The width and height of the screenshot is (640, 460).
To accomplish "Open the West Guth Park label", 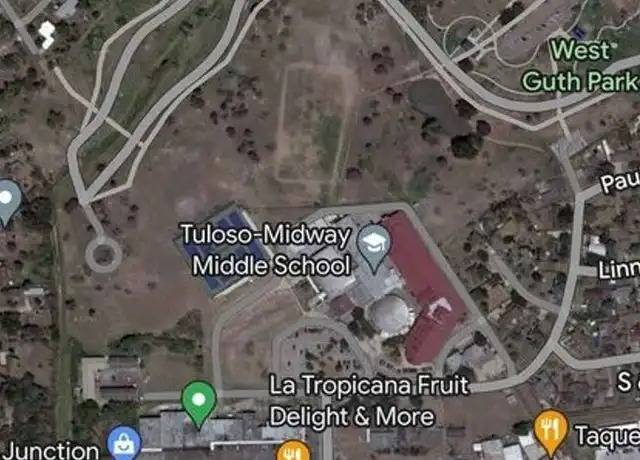I will pos(593,65).
